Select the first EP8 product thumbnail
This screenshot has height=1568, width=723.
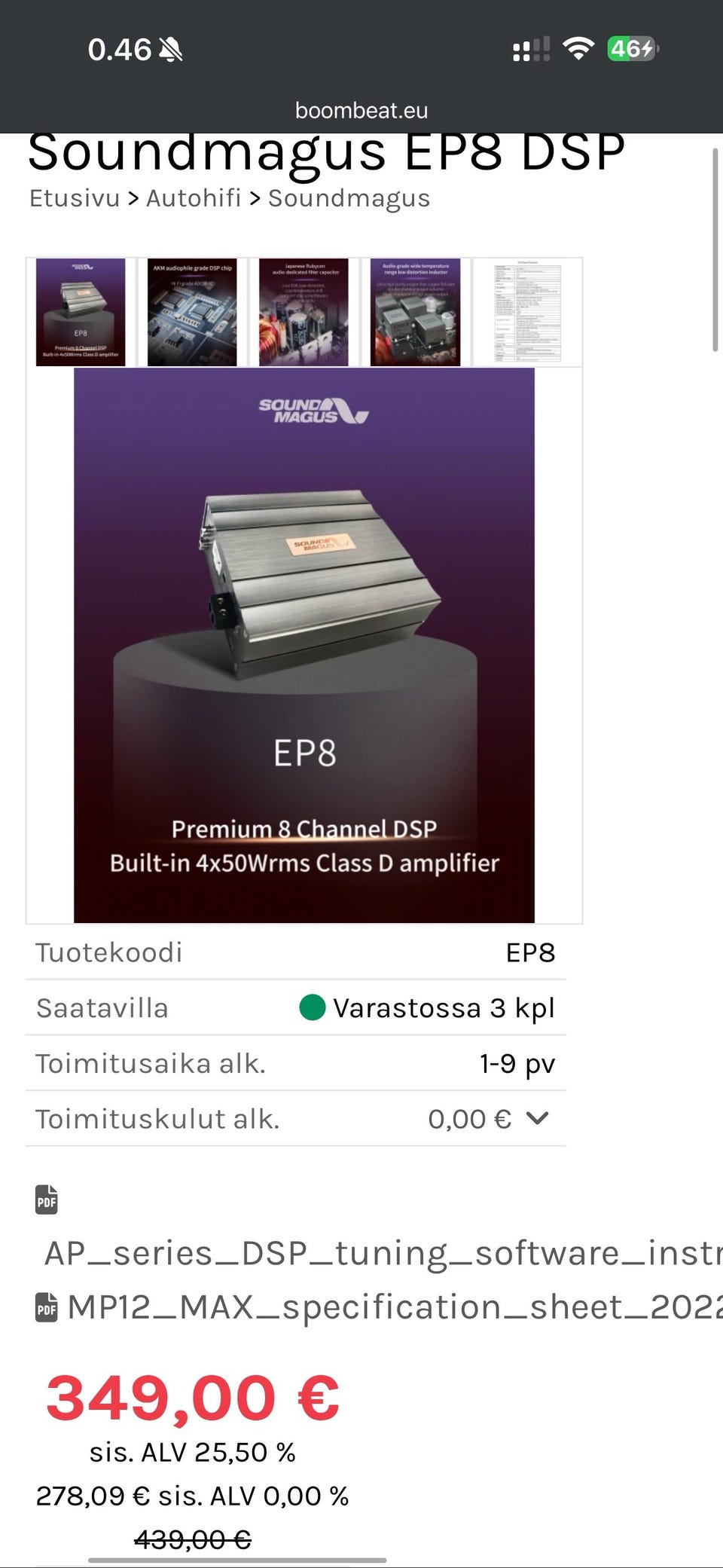pyautogui.click(x=81, y=313)
